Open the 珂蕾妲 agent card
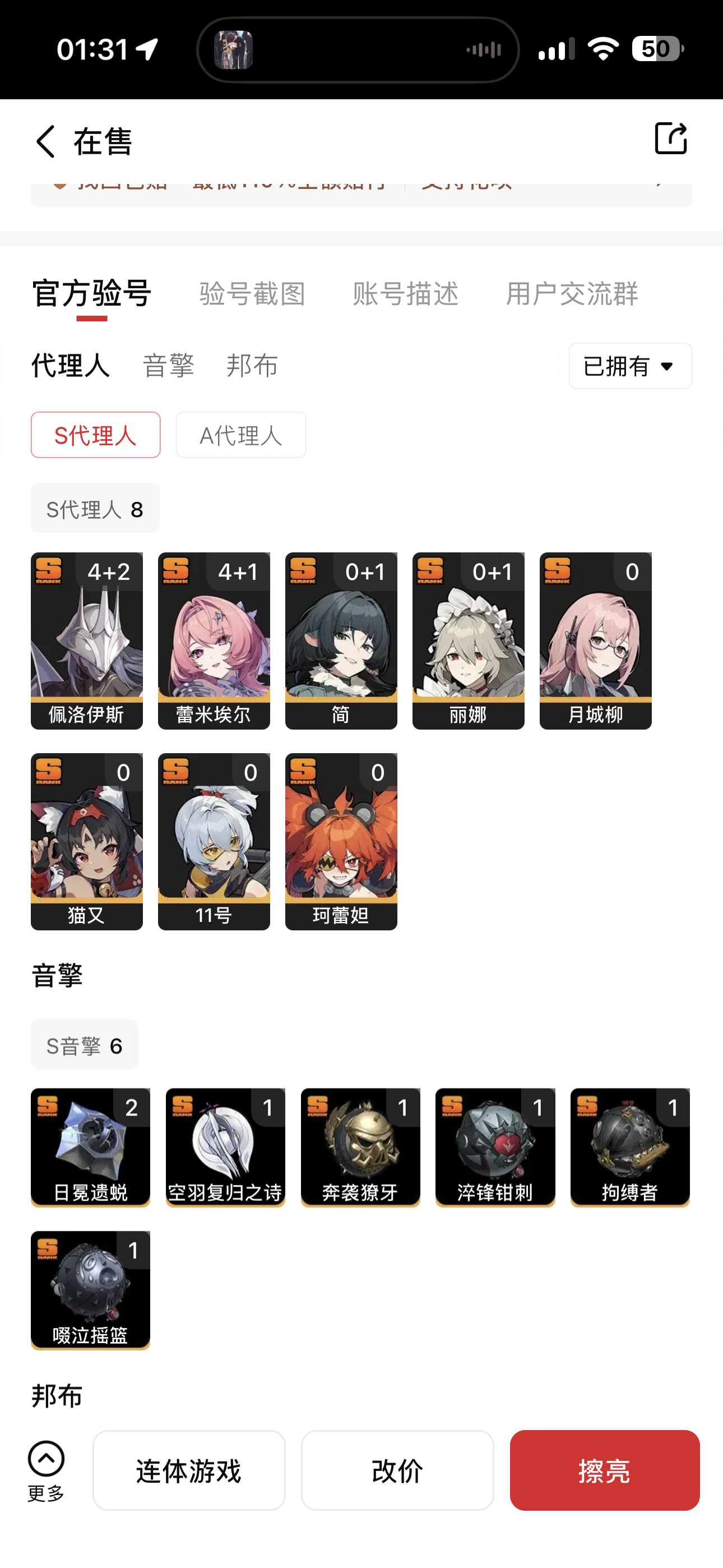This screenshot has width=723, height=1568. [341, 841]
